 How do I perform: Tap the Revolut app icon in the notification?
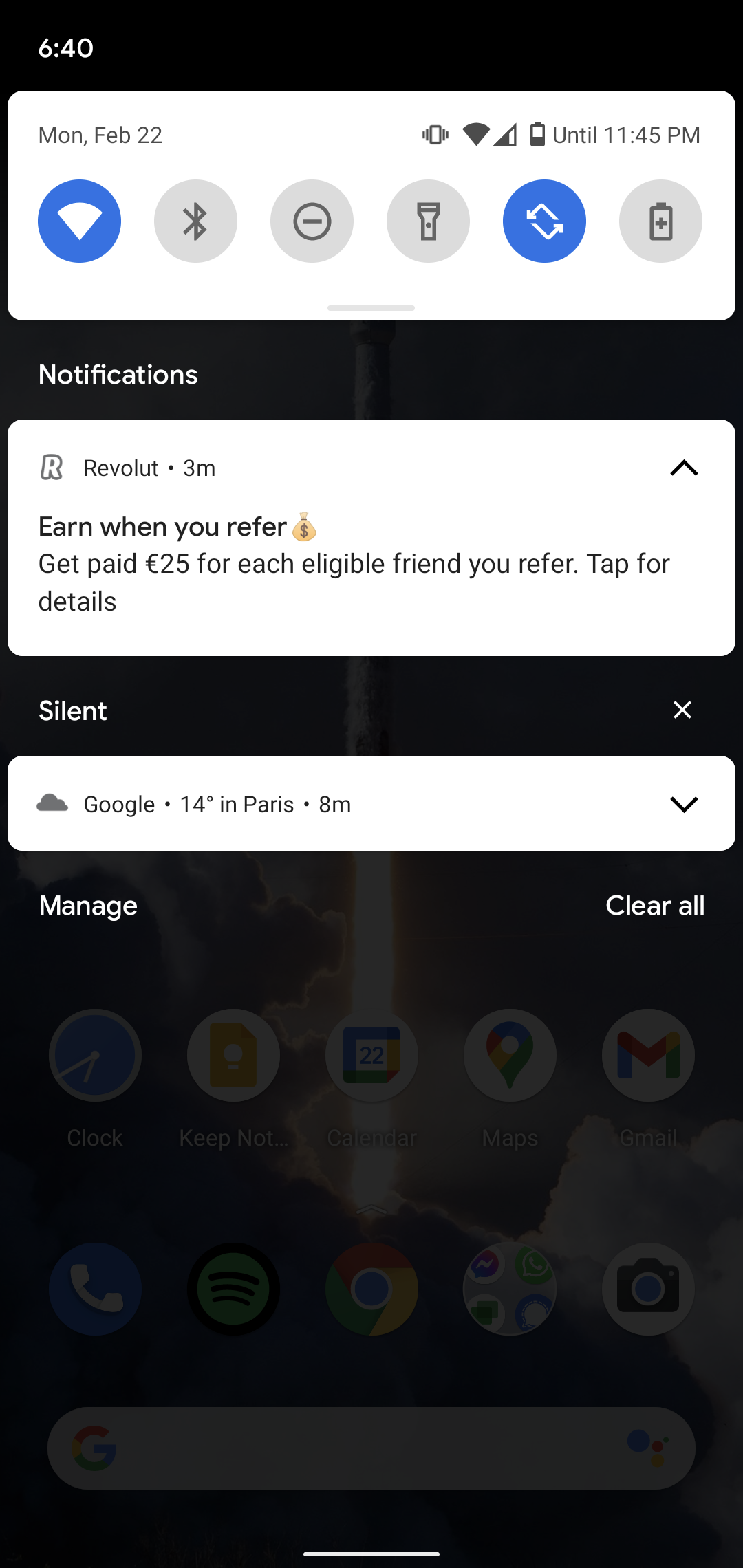(53, 468)
